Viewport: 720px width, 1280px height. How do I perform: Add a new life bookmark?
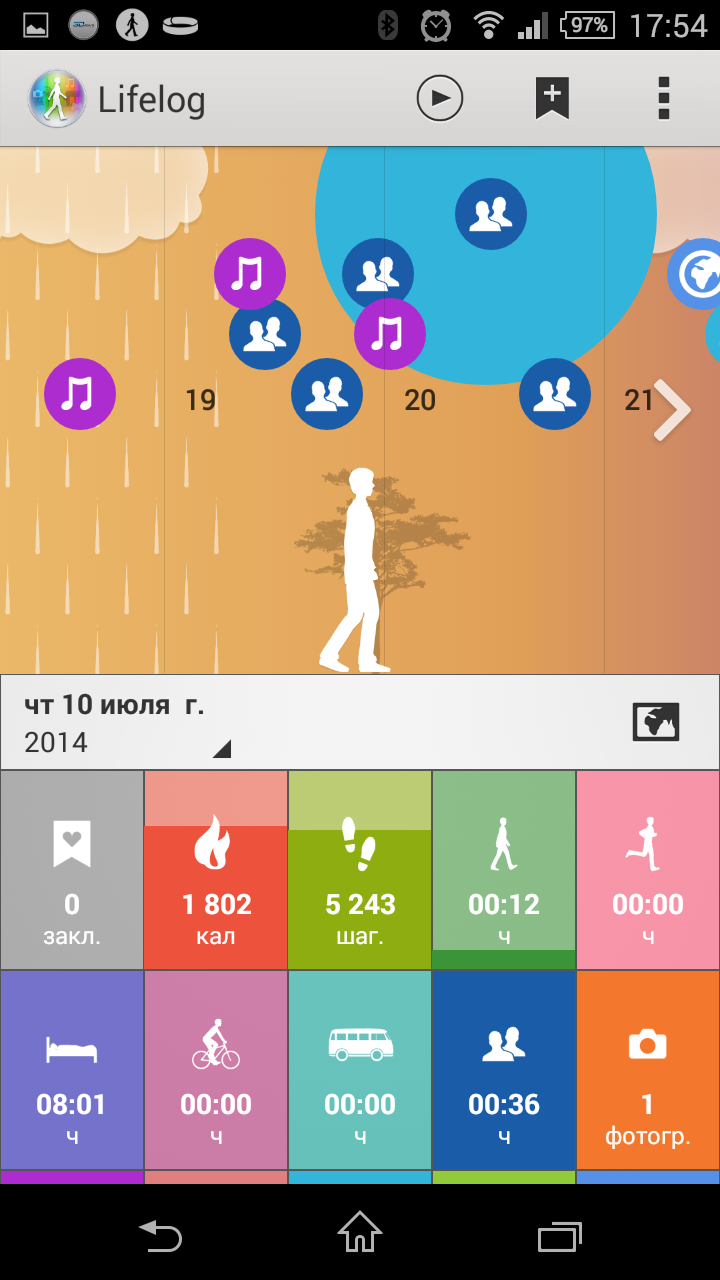552,98
